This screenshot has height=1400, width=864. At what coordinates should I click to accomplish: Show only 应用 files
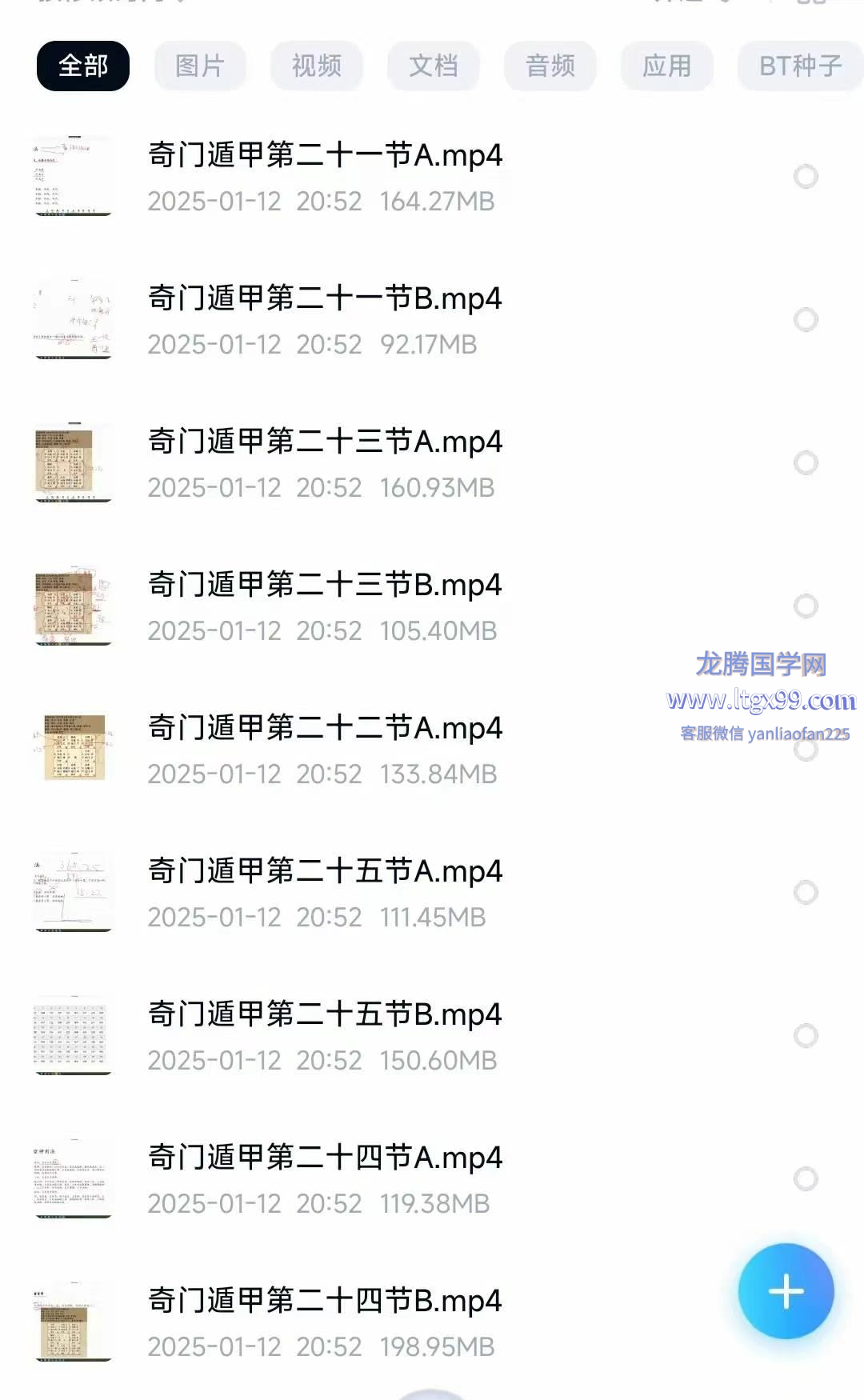tap(667, 66)
